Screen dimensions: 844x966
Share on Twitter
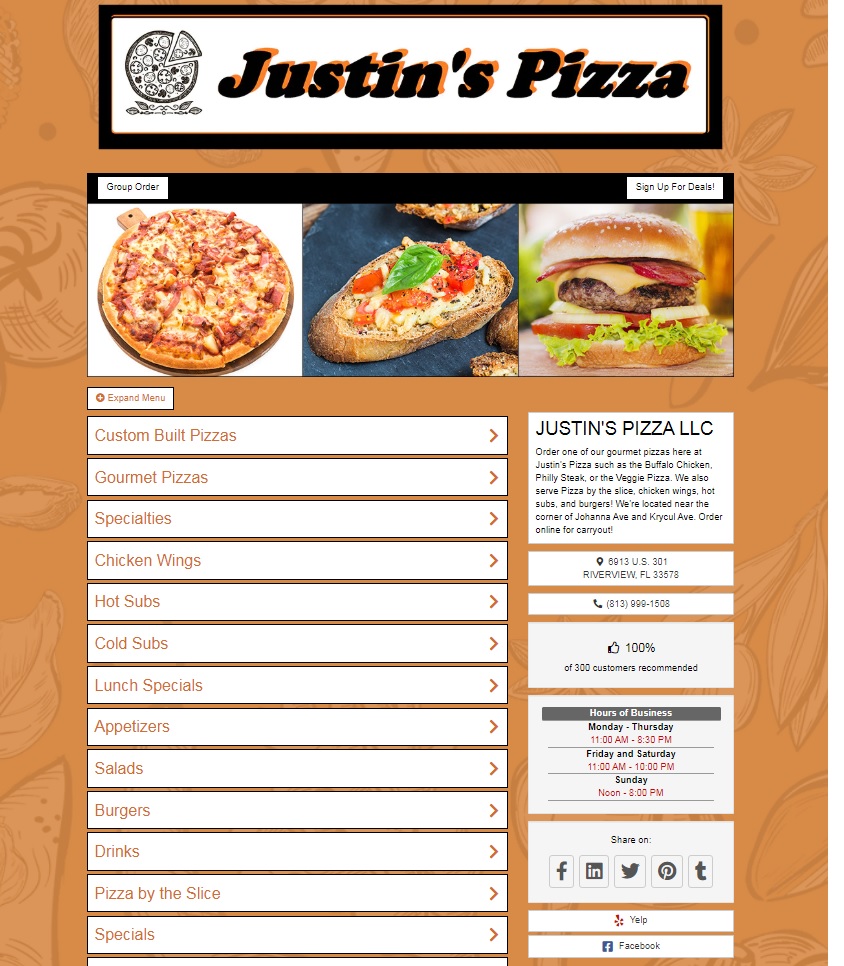(630, 871)
